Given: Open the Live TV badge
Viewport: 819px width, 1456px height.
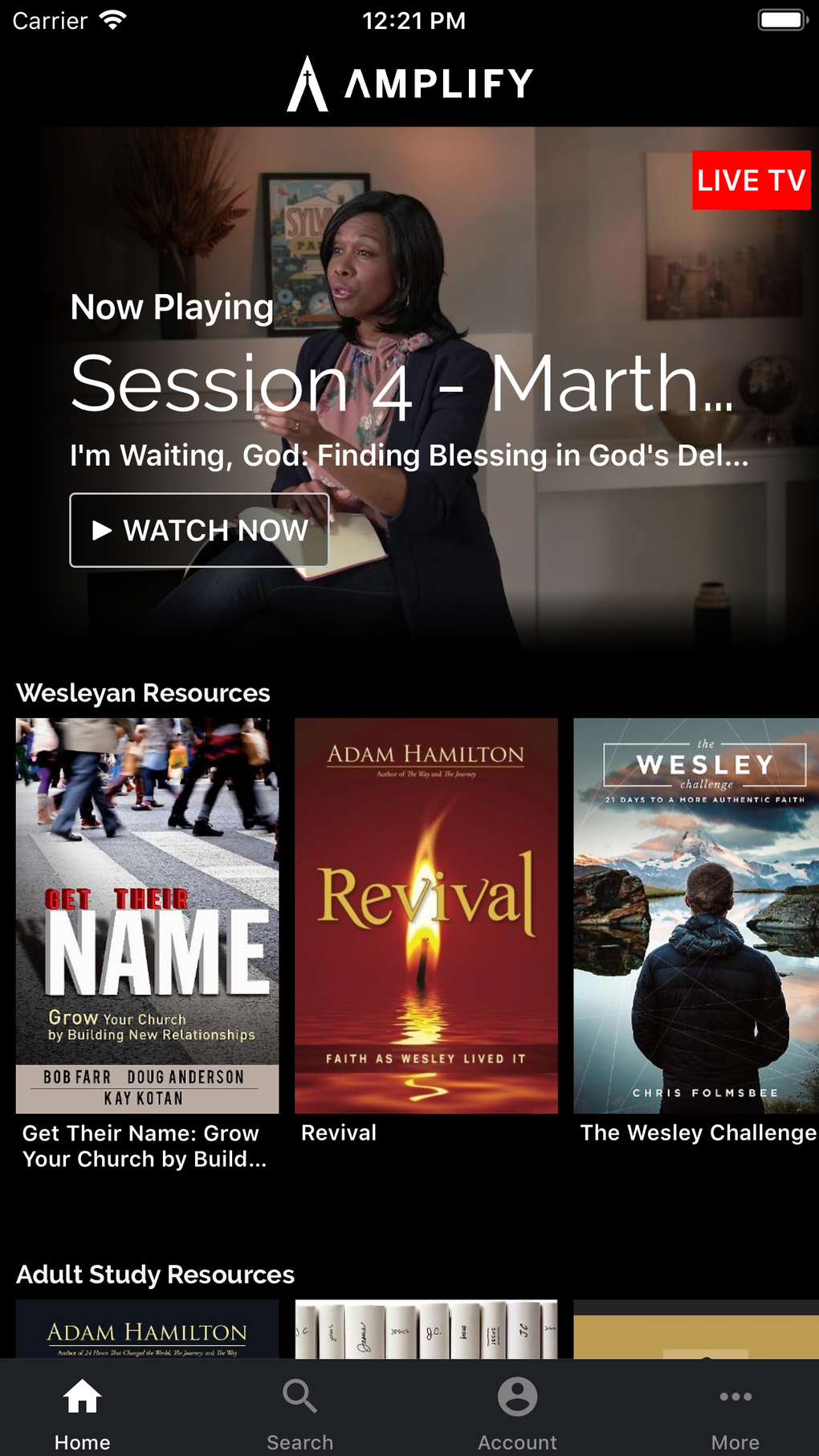Looking at the screenshot, I should tap(751, 180).
